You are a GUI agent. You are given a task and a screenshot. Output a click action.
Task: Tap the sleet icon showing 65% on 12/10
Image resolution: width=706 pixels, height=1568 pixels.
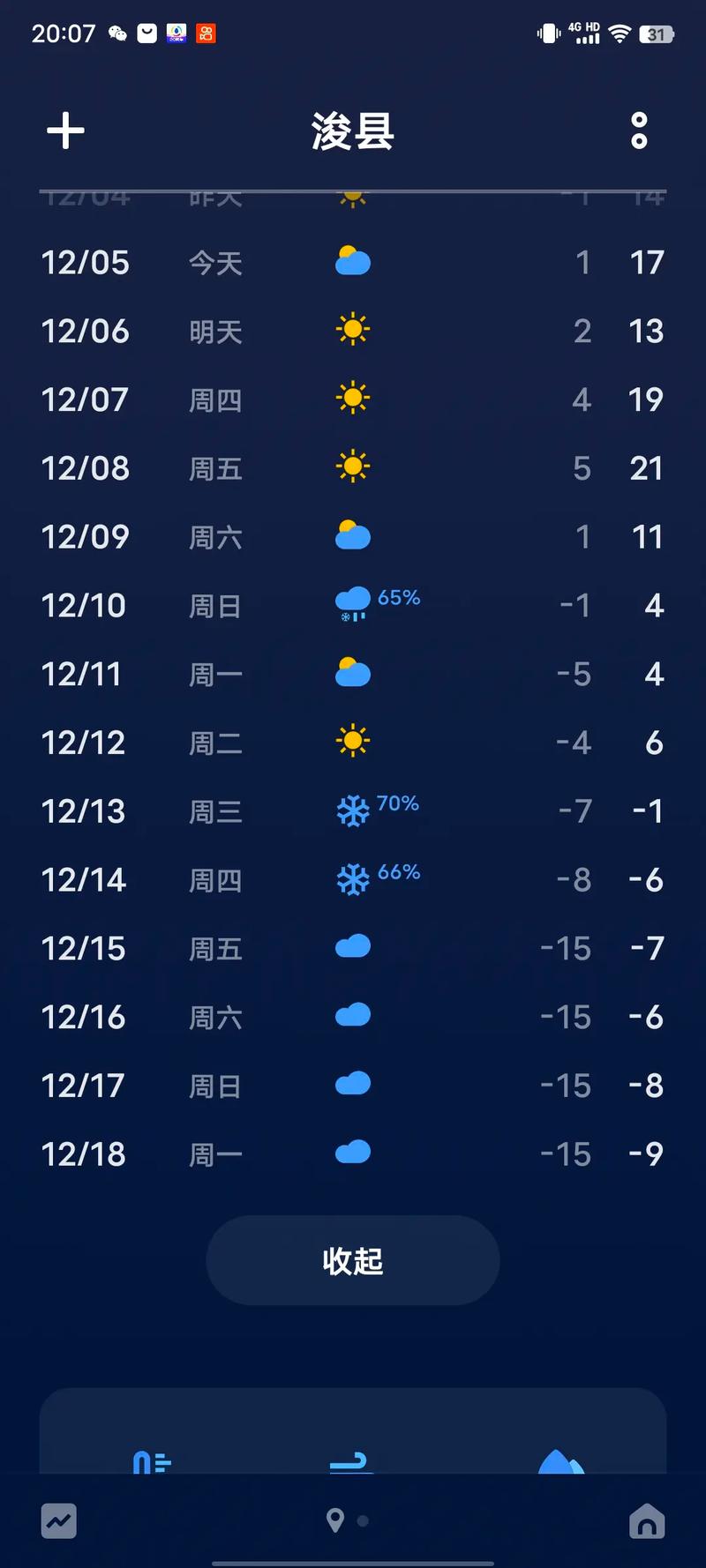point(350,603)
